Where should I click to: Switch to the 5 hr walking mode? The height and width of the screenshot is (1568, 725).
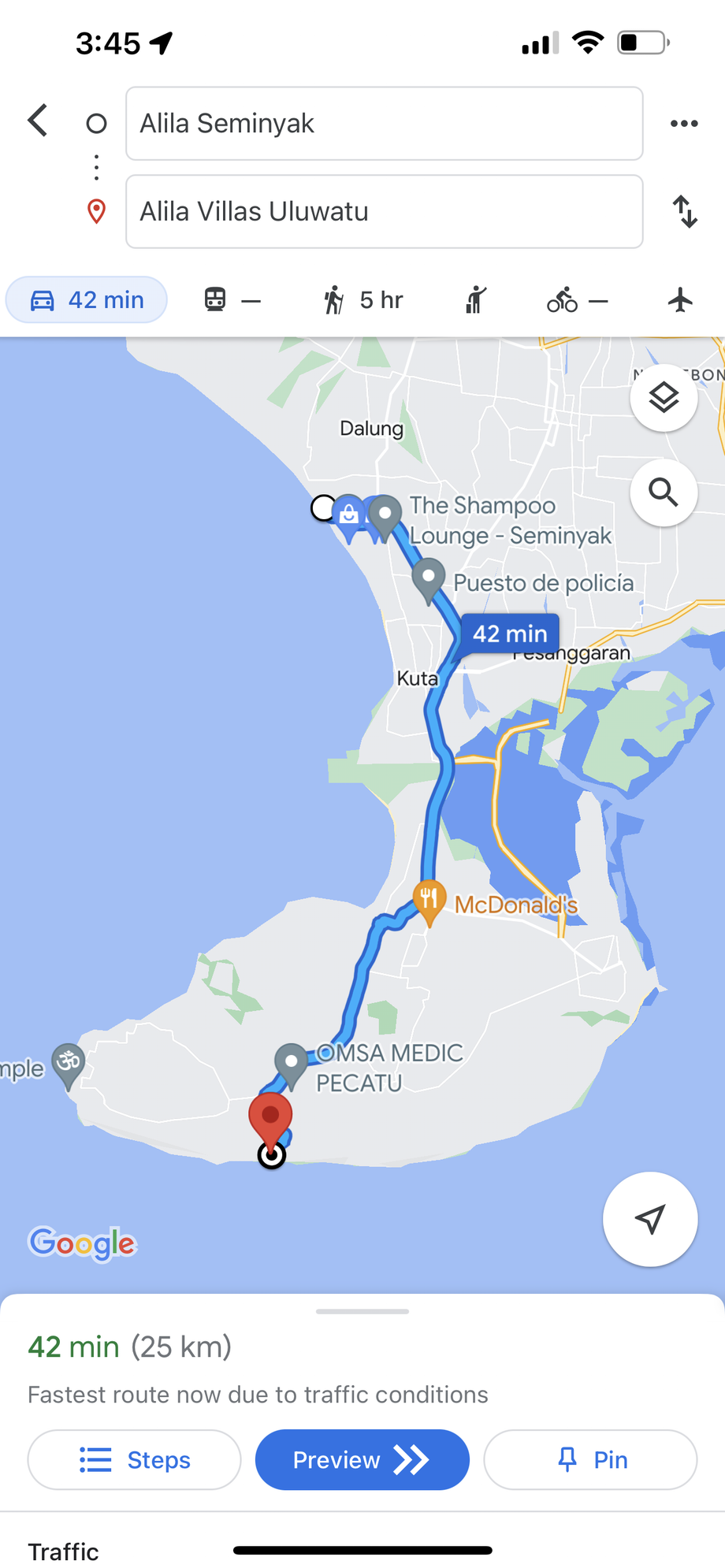click(x=363, y=300)
